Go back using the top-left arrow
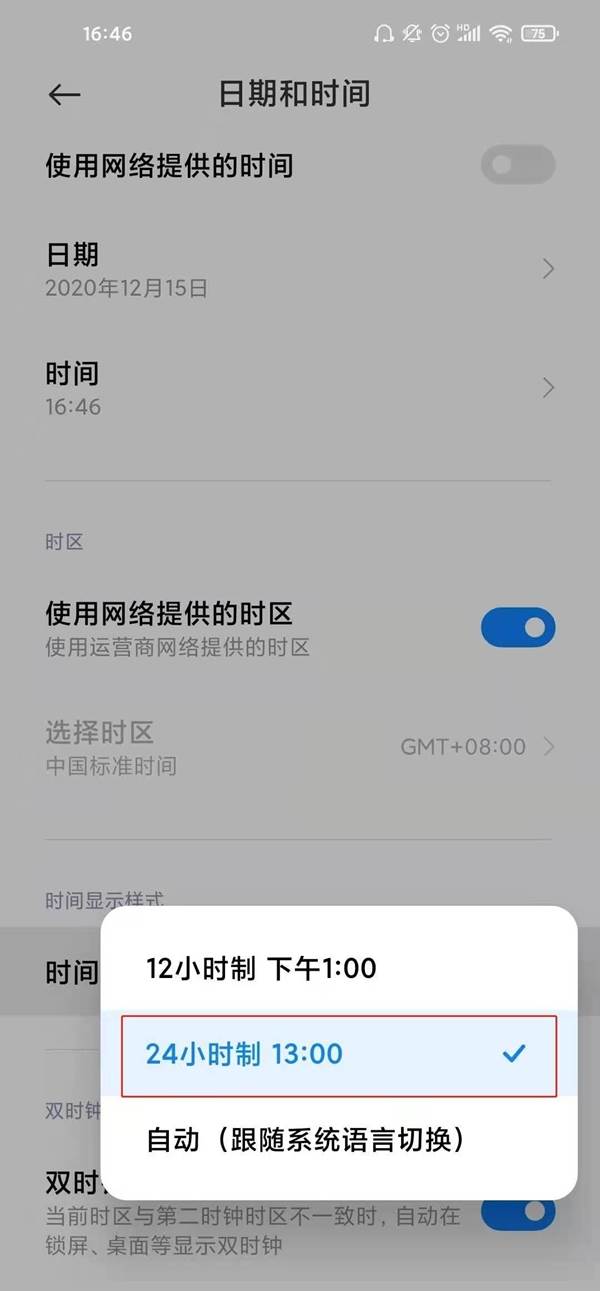 [64, 94]
